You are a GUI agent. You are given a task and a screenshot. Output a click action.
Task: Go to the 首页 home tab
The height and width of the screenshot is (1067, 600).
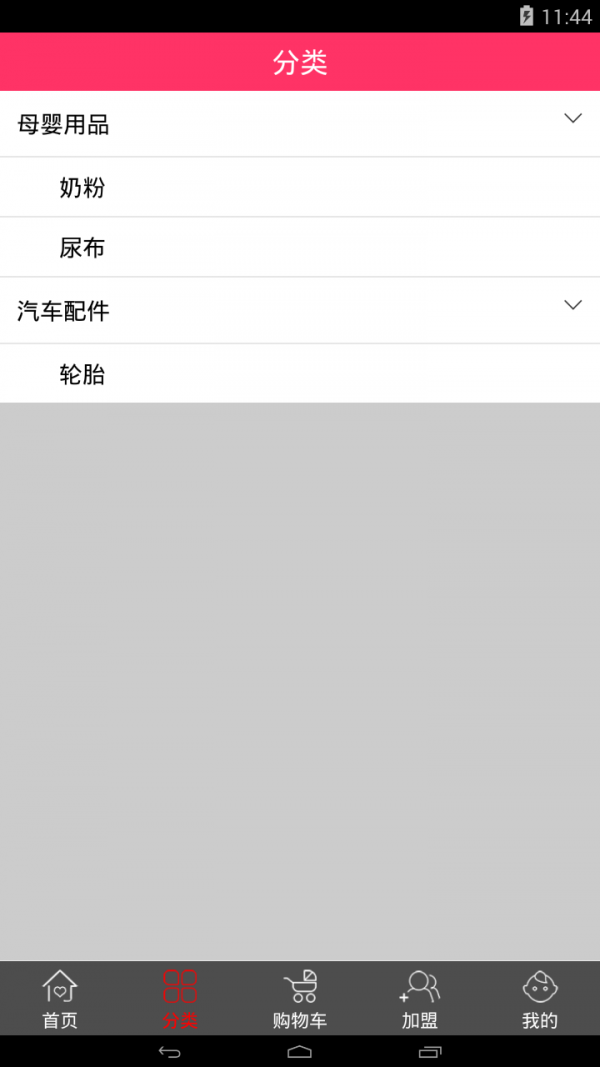pos(60,999)
